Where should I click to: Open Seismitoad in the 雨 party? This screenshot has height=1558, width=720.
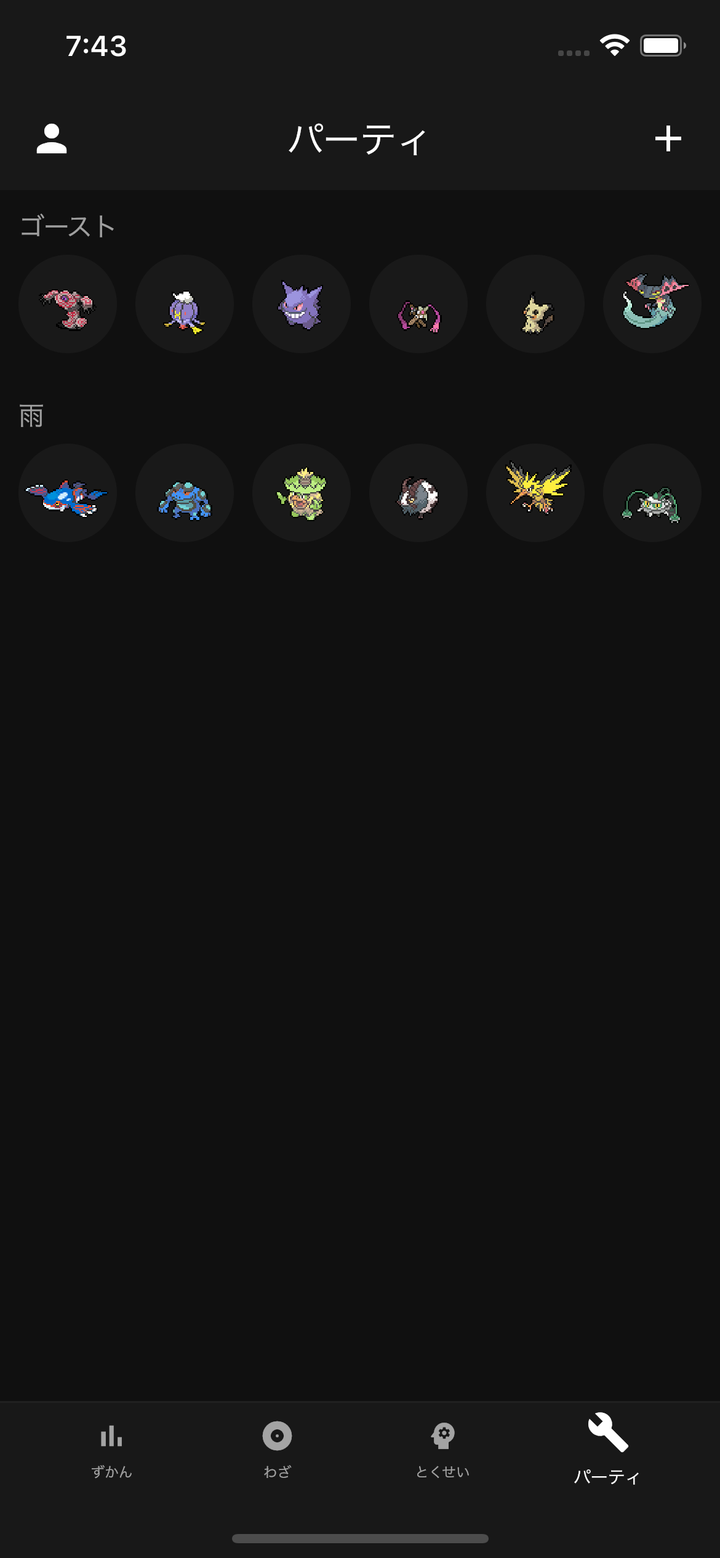(184, 493)
